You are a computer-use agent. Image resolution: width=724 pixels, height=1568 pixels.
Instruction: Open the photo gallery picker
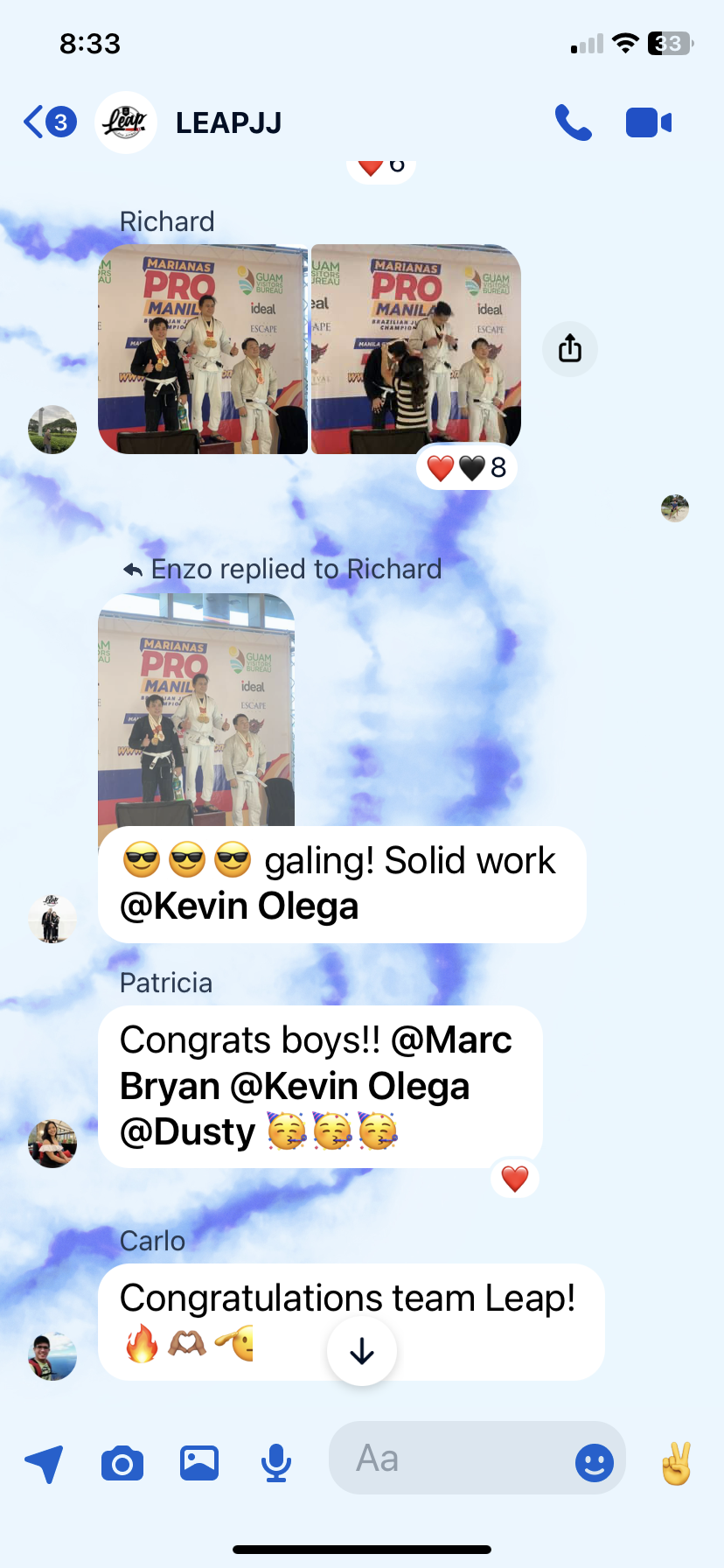click(x=199, y=1463)
